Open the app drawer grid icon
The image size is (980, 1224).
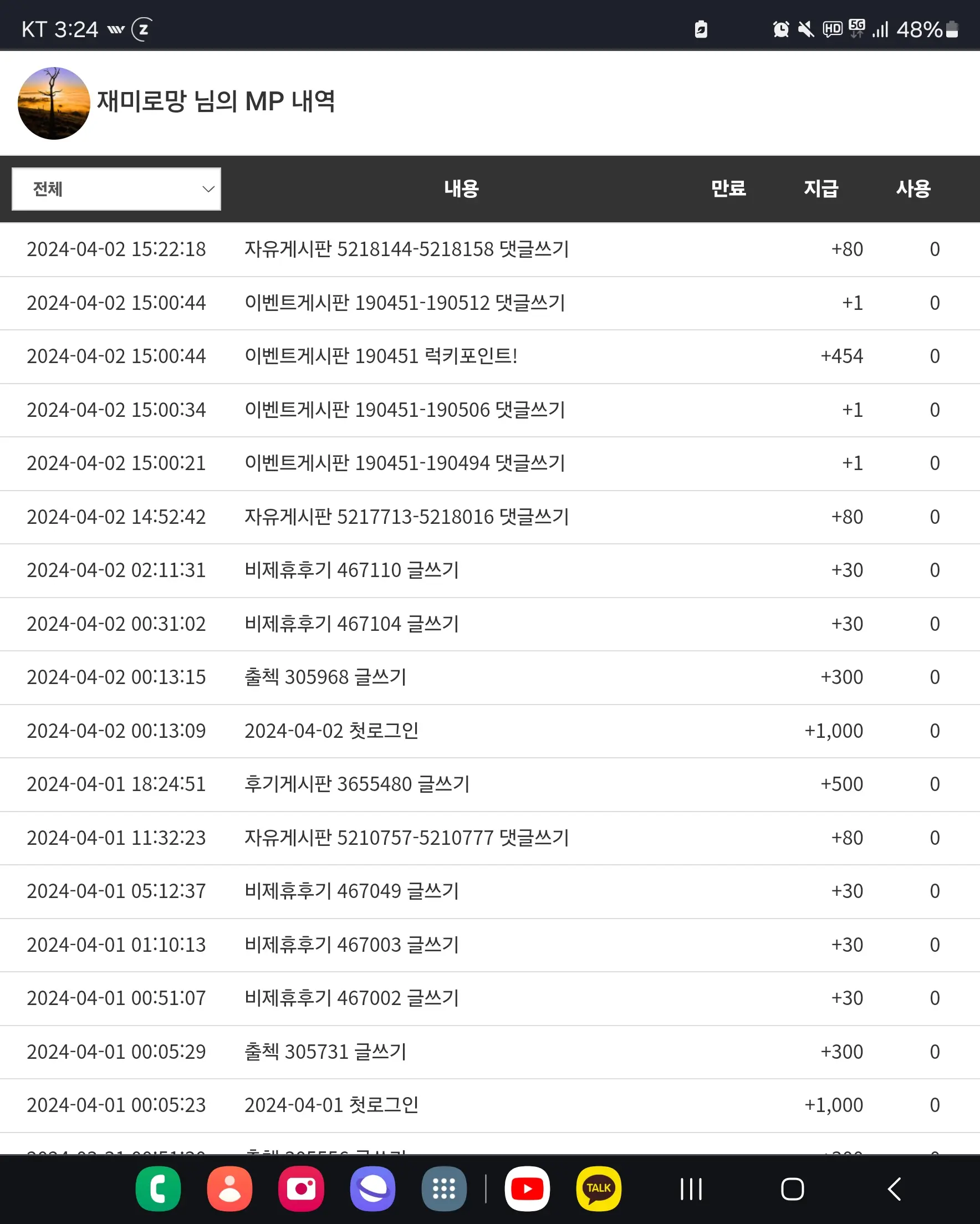click(x=444, y=1189)
